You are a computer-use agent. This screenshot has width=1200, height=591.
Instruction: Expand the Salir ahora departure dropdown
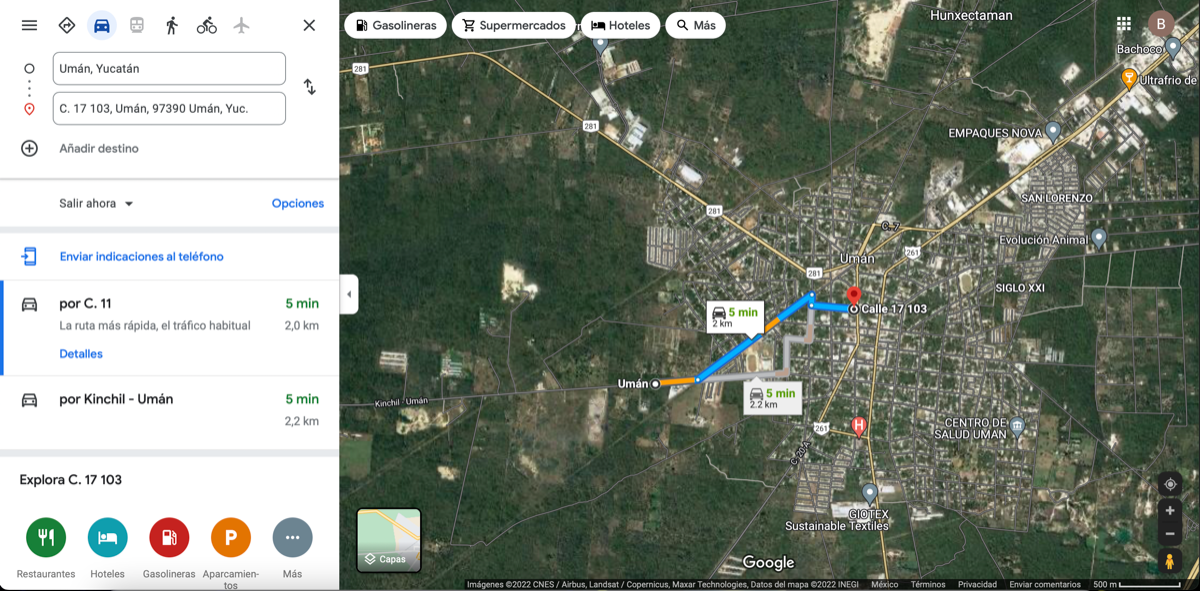click(x=96, y=203)
